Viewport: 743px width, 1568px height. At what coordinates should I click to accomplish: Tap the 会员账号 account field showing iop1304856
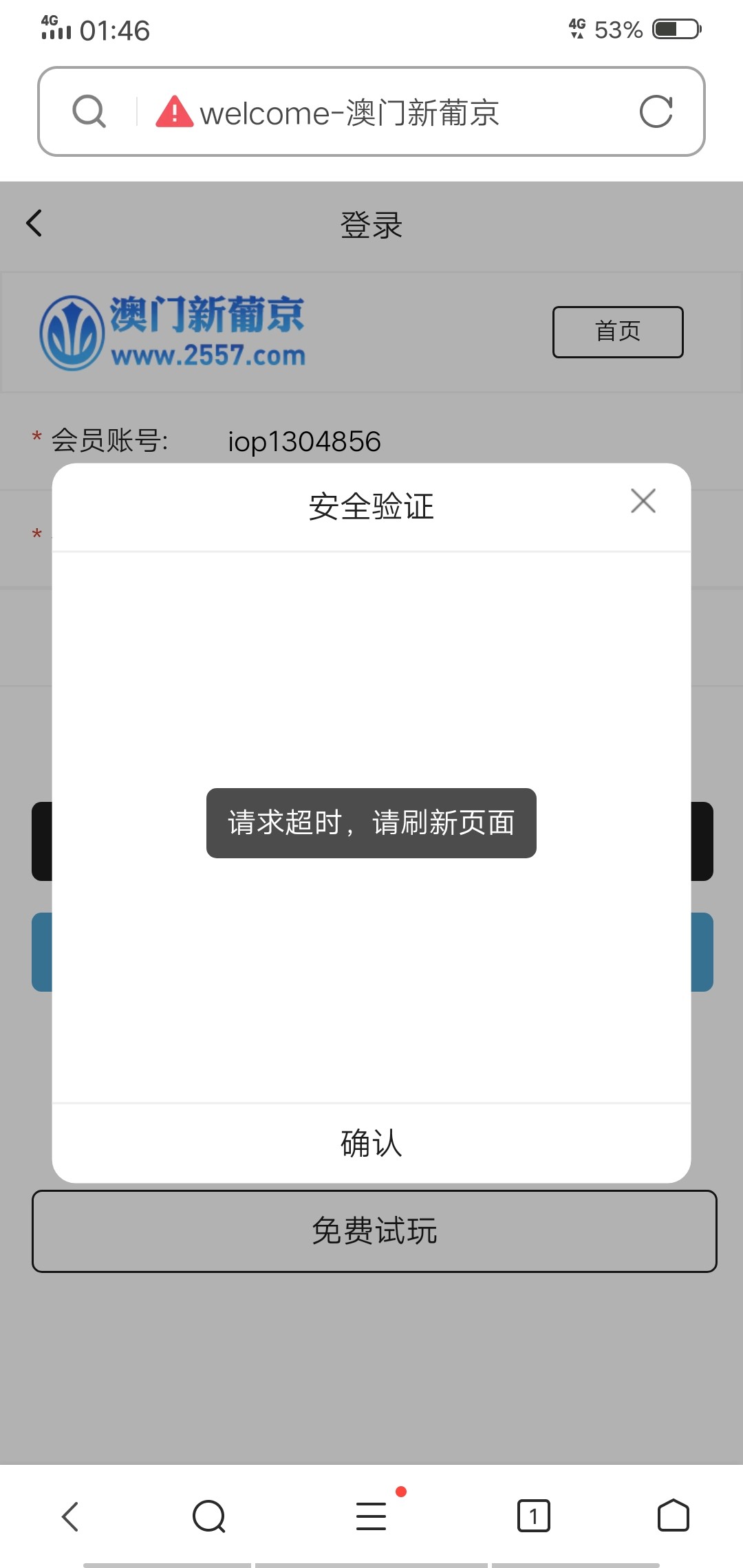pos(305,441)
